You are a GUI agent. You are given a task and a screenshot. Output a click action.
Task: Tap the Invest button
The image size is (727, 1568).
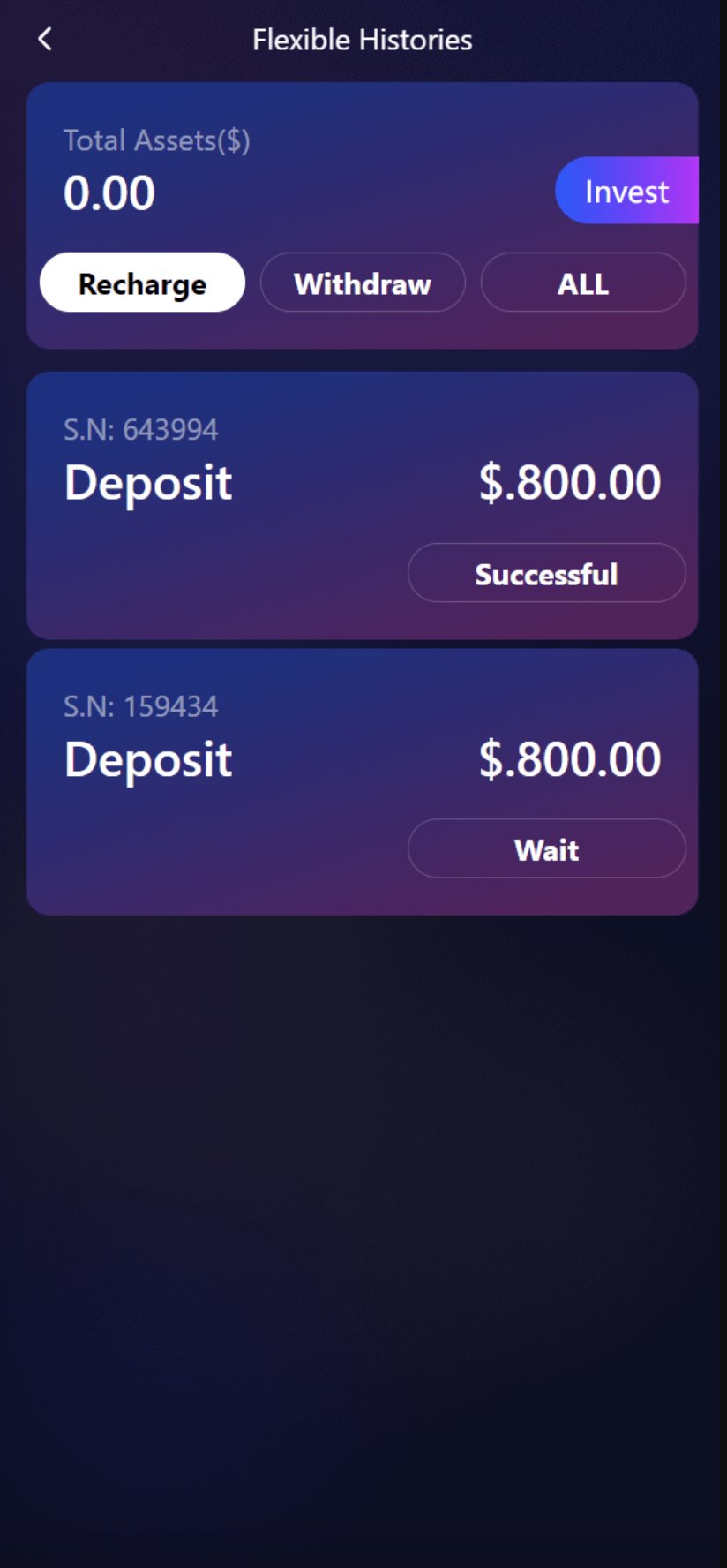coord(626,191)
